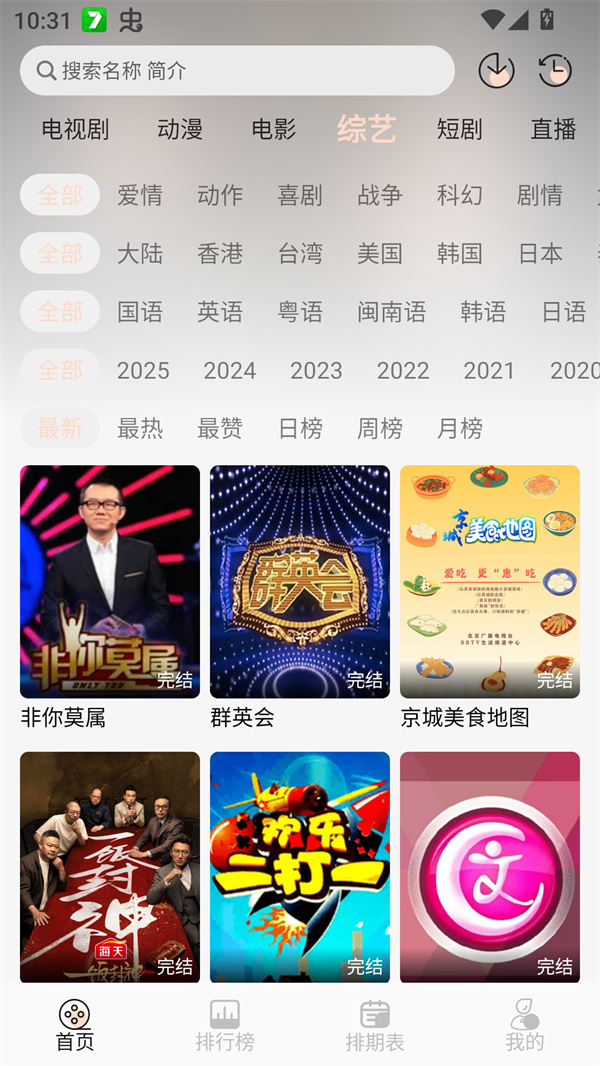Go to the 排行榜 tab
Screen dimensions: 600x1066
(x=225, y=1025)
